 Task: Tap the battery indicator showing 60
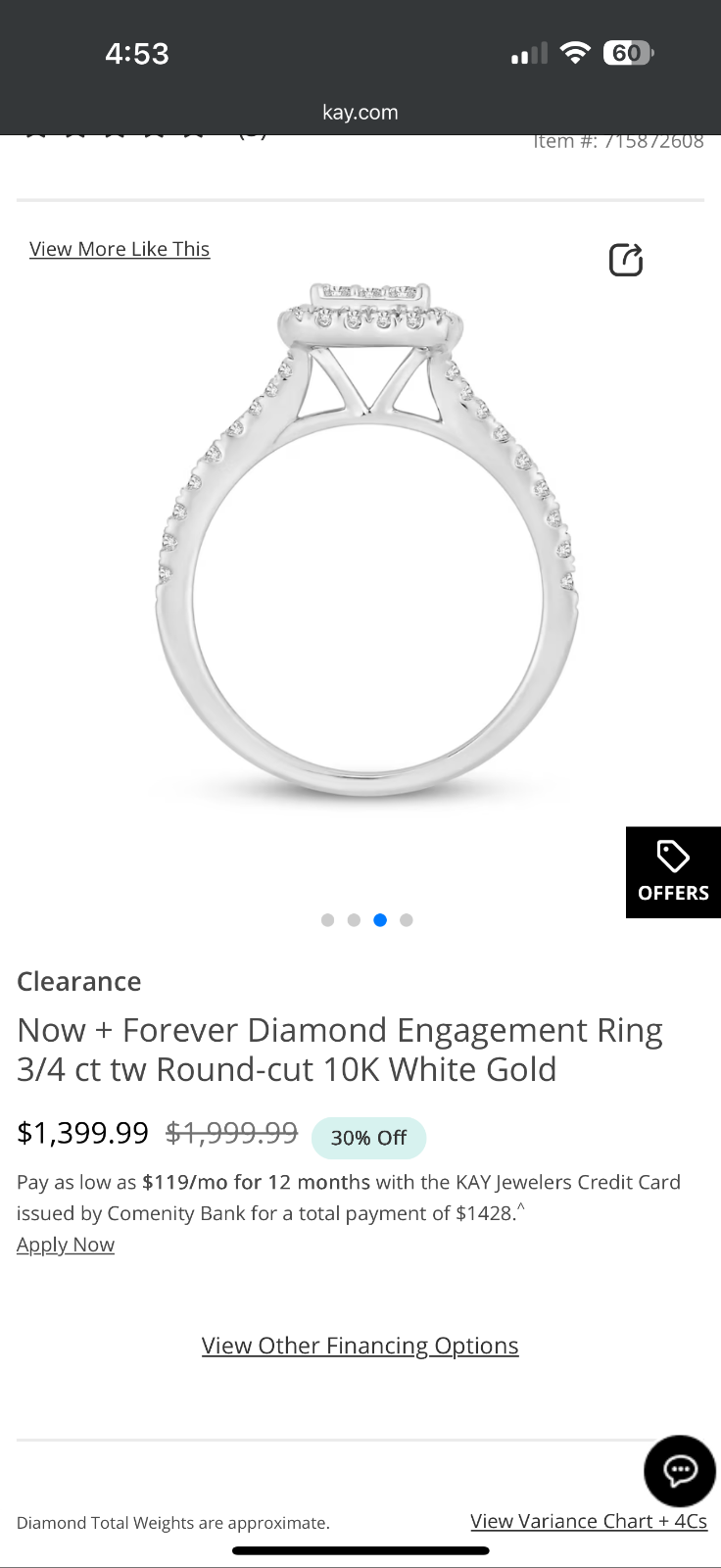[628, 53]
